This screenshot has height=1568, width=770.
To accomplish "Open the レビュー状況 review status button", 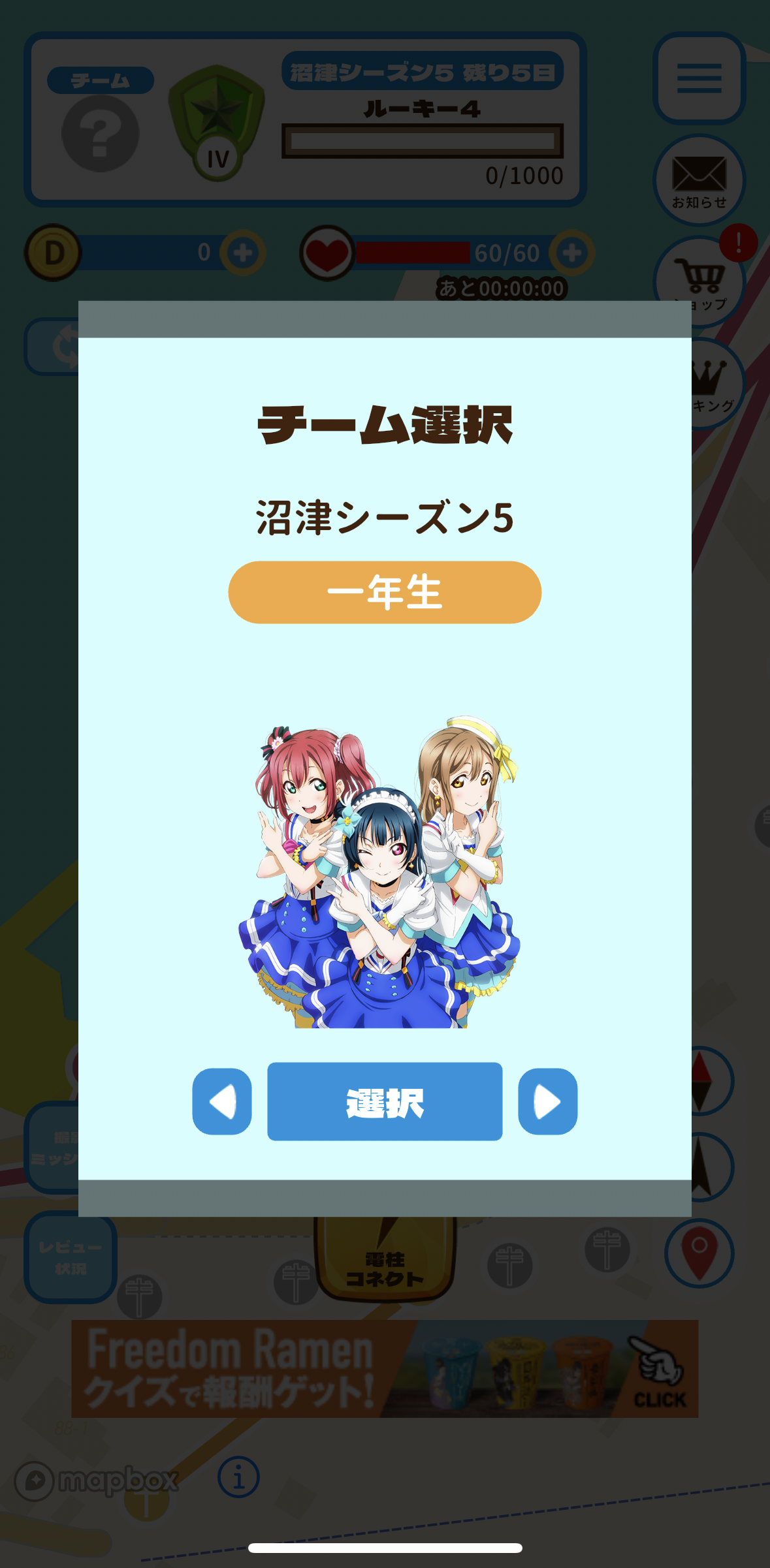I will click(71, 1257).
